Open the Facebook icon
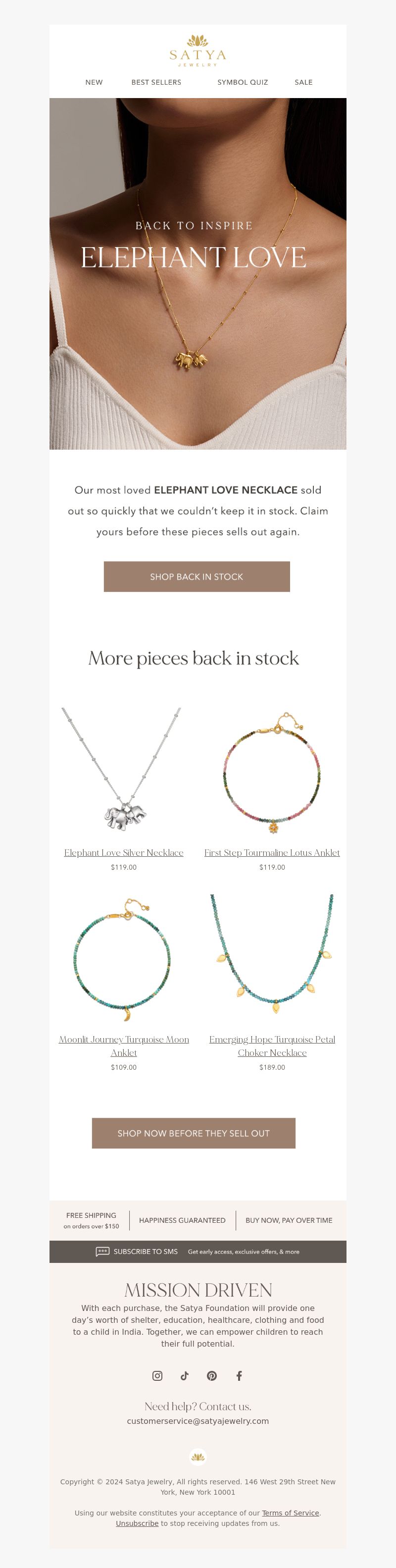This screenshot has width=396, height=1568. [x=239, y=1376]
